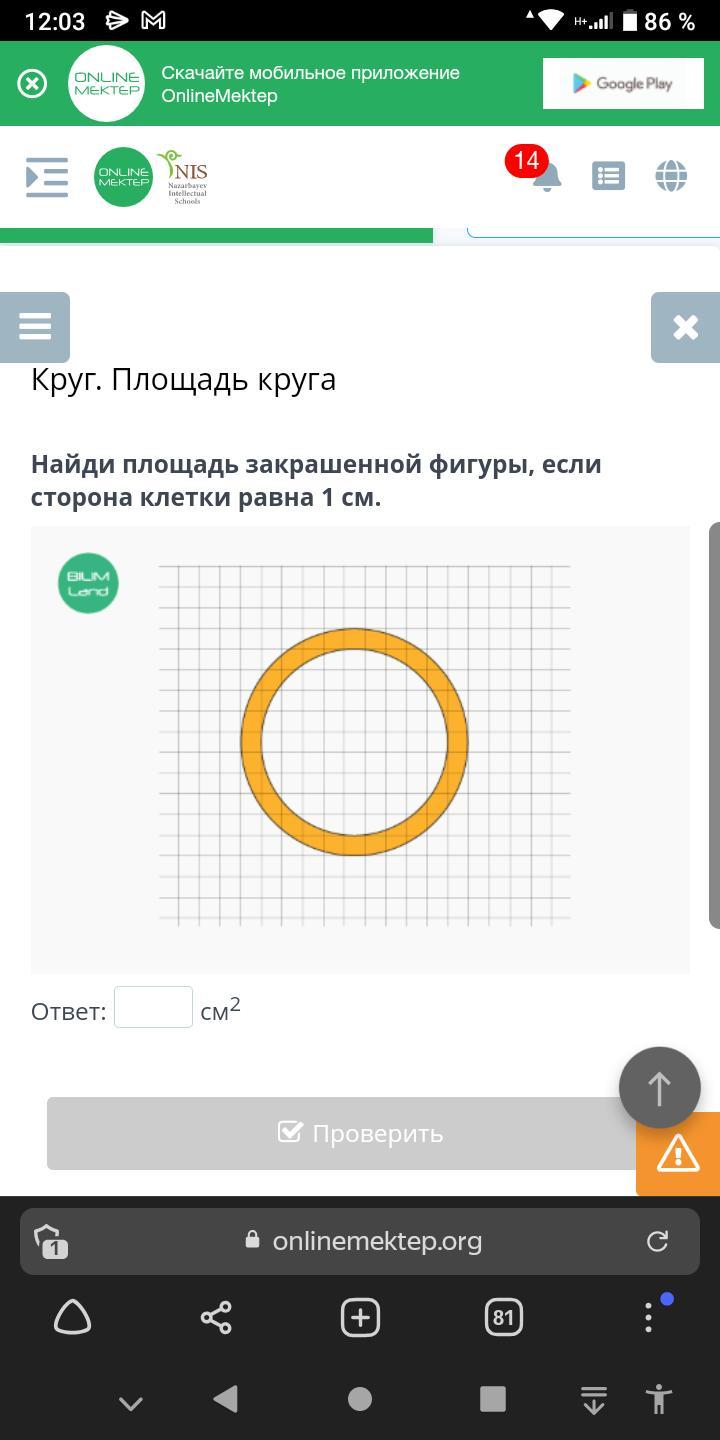This screenshot has width=720, height=1440.
Task: Open the list view icon in header
Action: [x=608, y=176]
